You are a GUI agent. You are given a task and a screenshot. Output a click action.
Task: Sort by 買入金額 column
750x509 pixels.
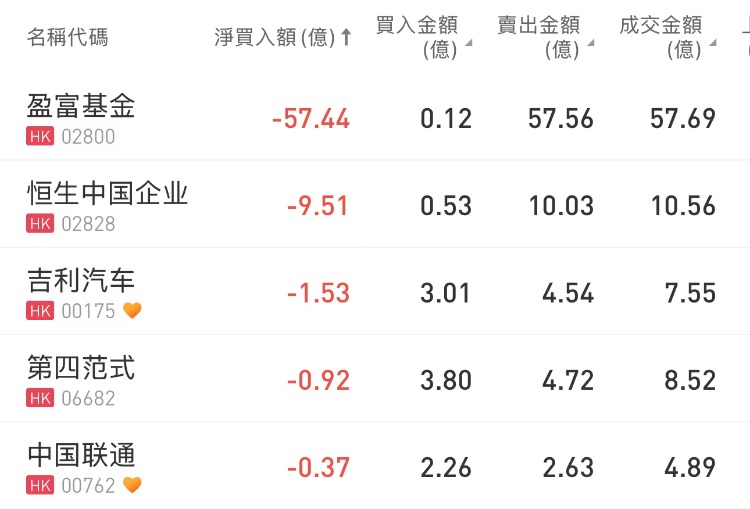pos(420,37)
